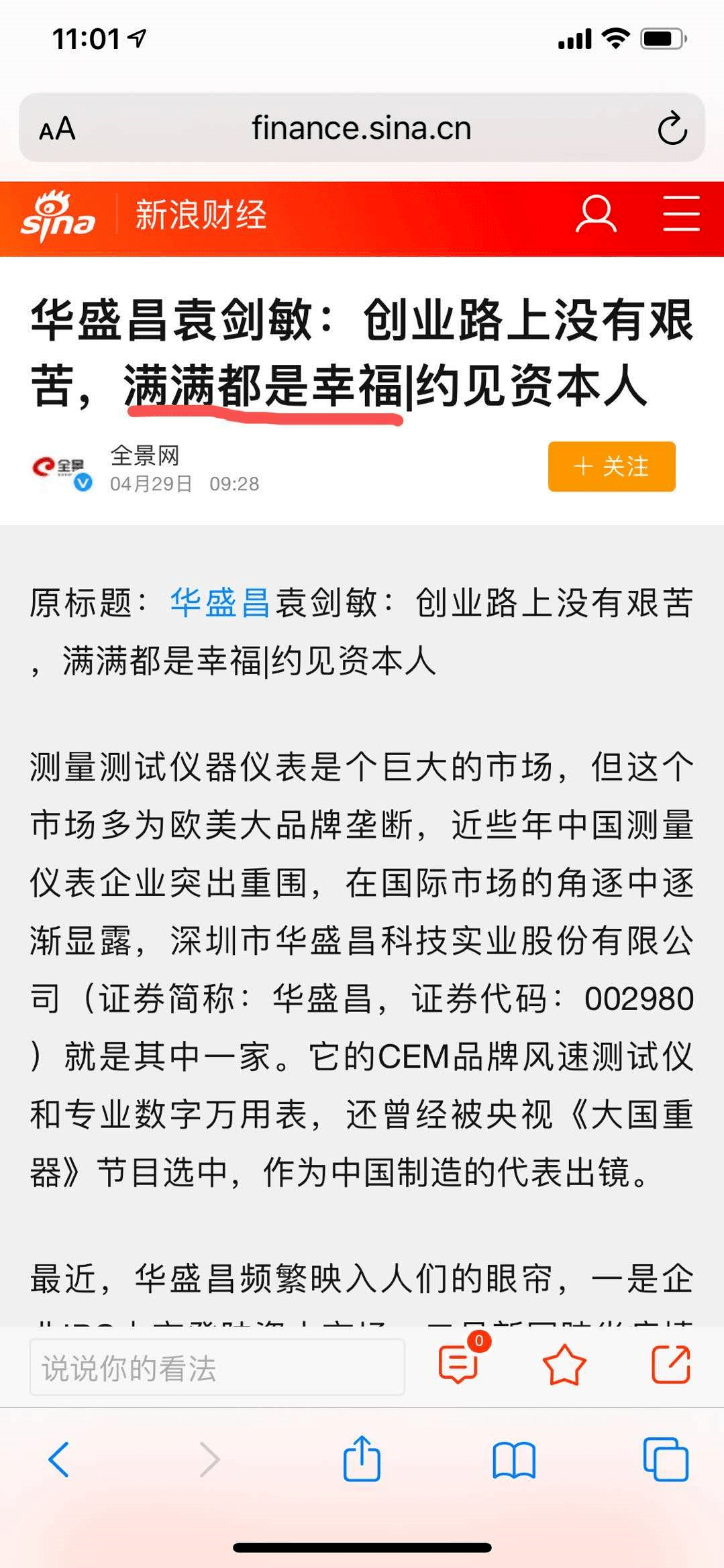Open the user profile icon

[x=596, y=215]
